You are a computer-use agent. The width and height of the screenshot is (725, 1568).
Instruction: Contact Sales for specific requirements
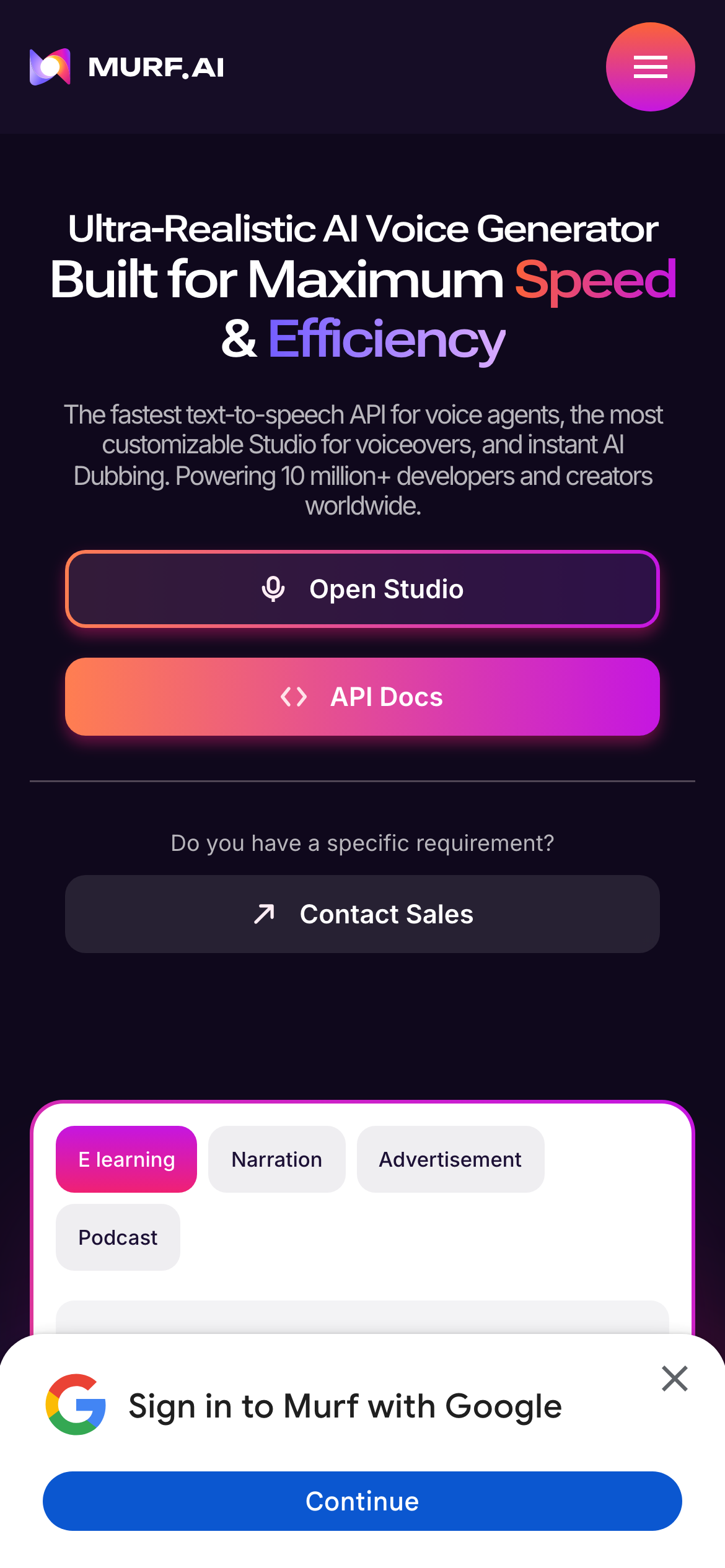(x=362, y=914)
